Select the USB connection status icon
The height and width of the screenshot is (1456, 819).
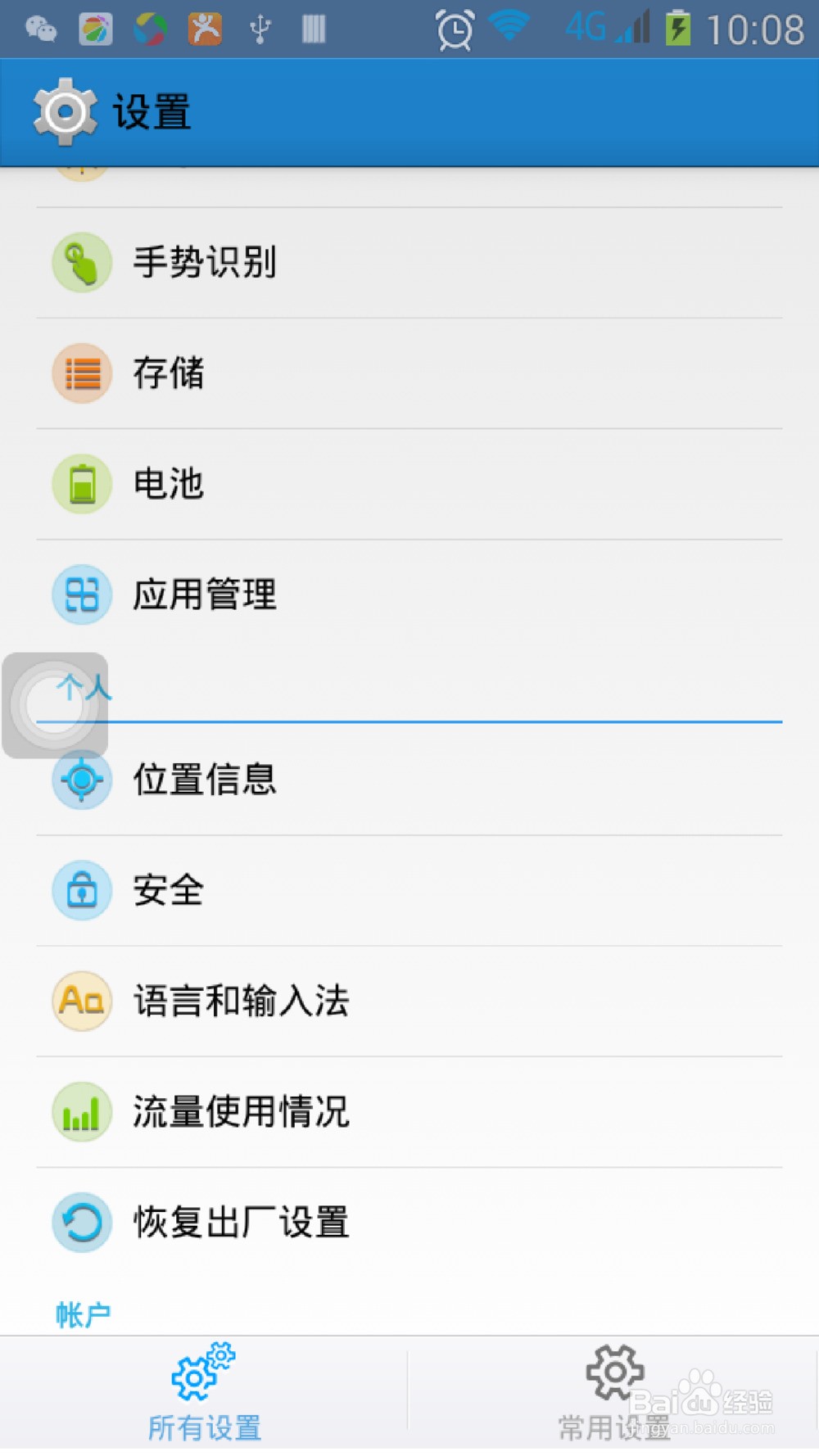coord(260,27)
